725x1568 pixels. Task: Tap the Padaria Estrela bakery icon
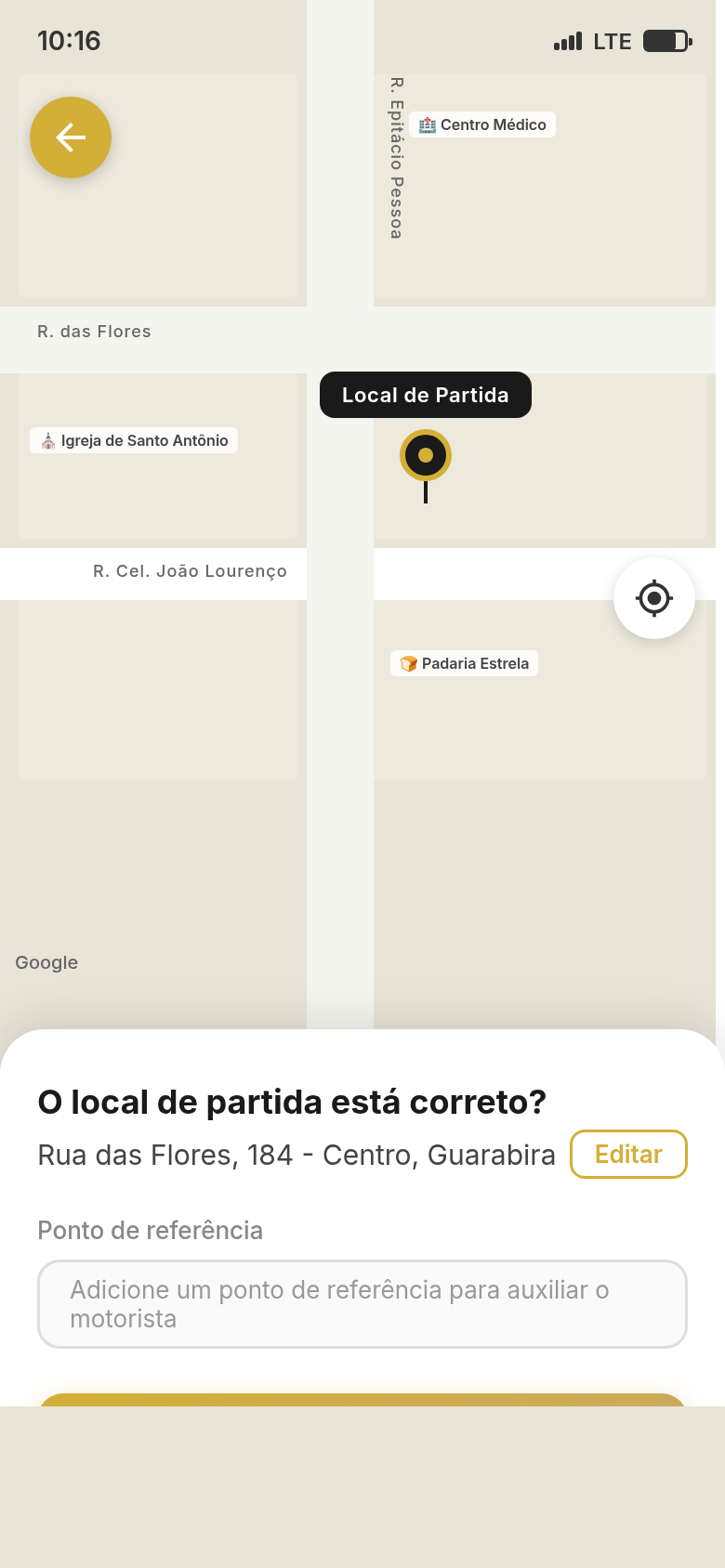[407, 663]
